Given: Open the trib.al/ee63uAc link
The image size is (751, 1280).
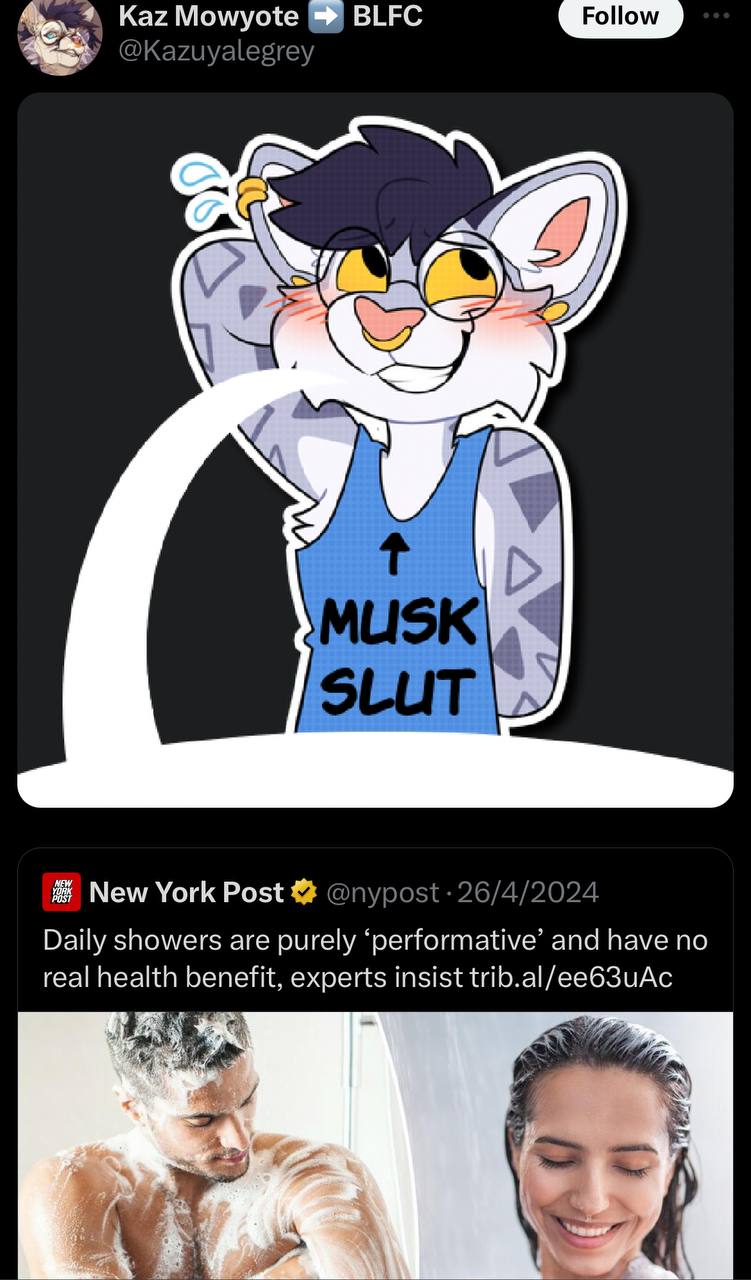Looking at the screenshot, I should point(570,977).
